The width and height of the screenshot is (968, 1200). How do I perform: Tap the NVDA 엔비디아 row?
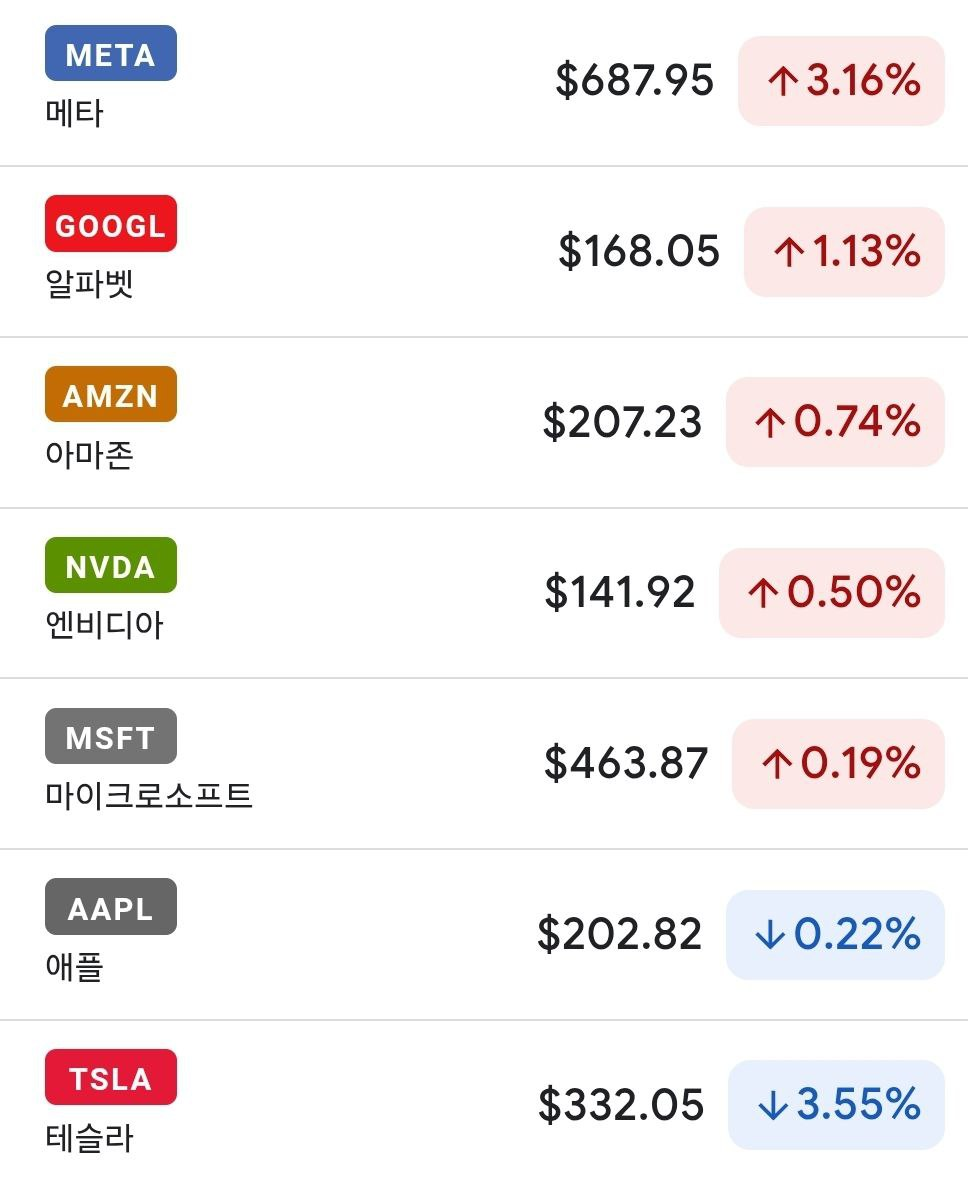(x=484, y=593)
